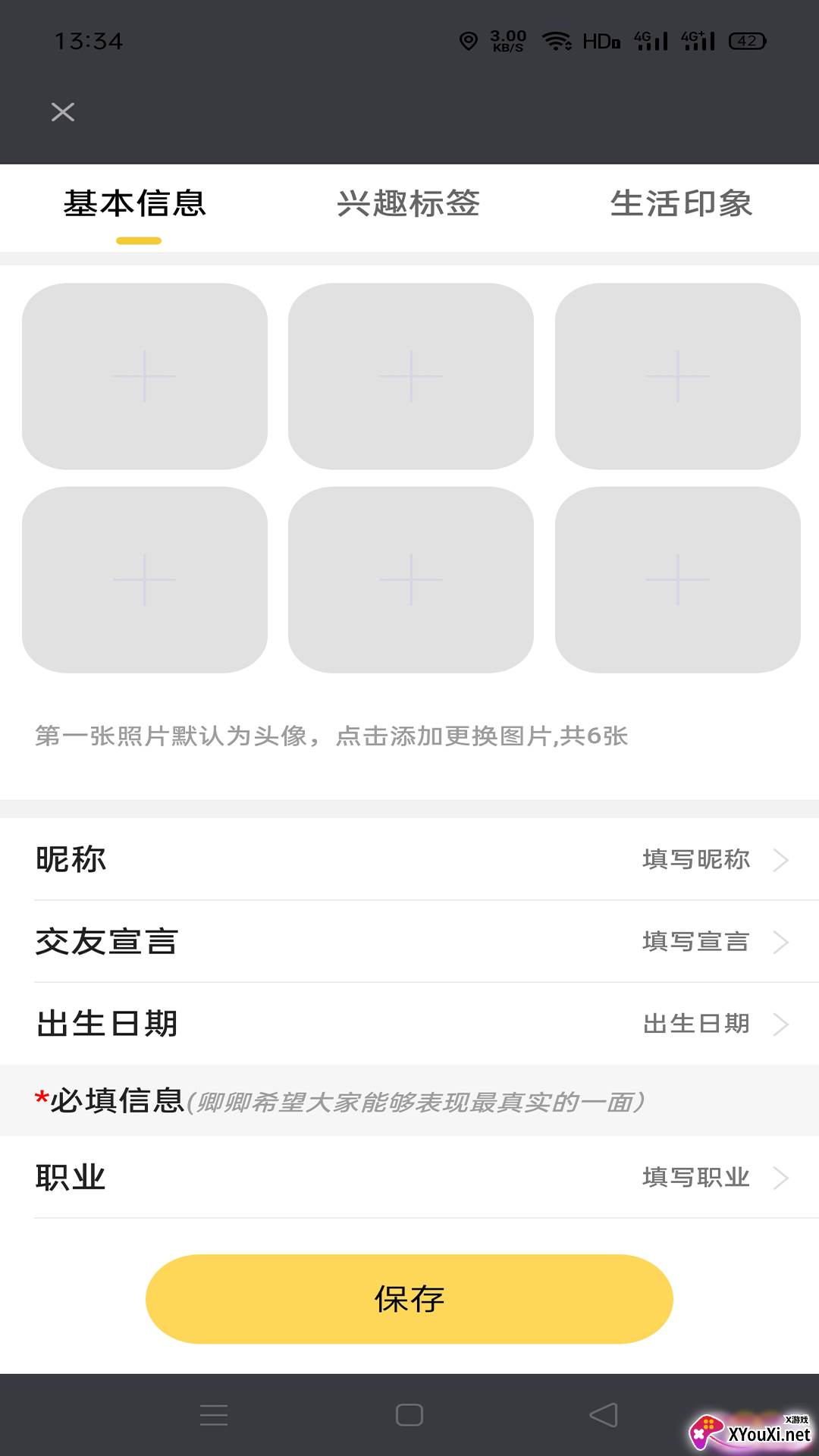819x1456 pixels.
Task: Tap the 保存 button
Action: coord(409,1299)
